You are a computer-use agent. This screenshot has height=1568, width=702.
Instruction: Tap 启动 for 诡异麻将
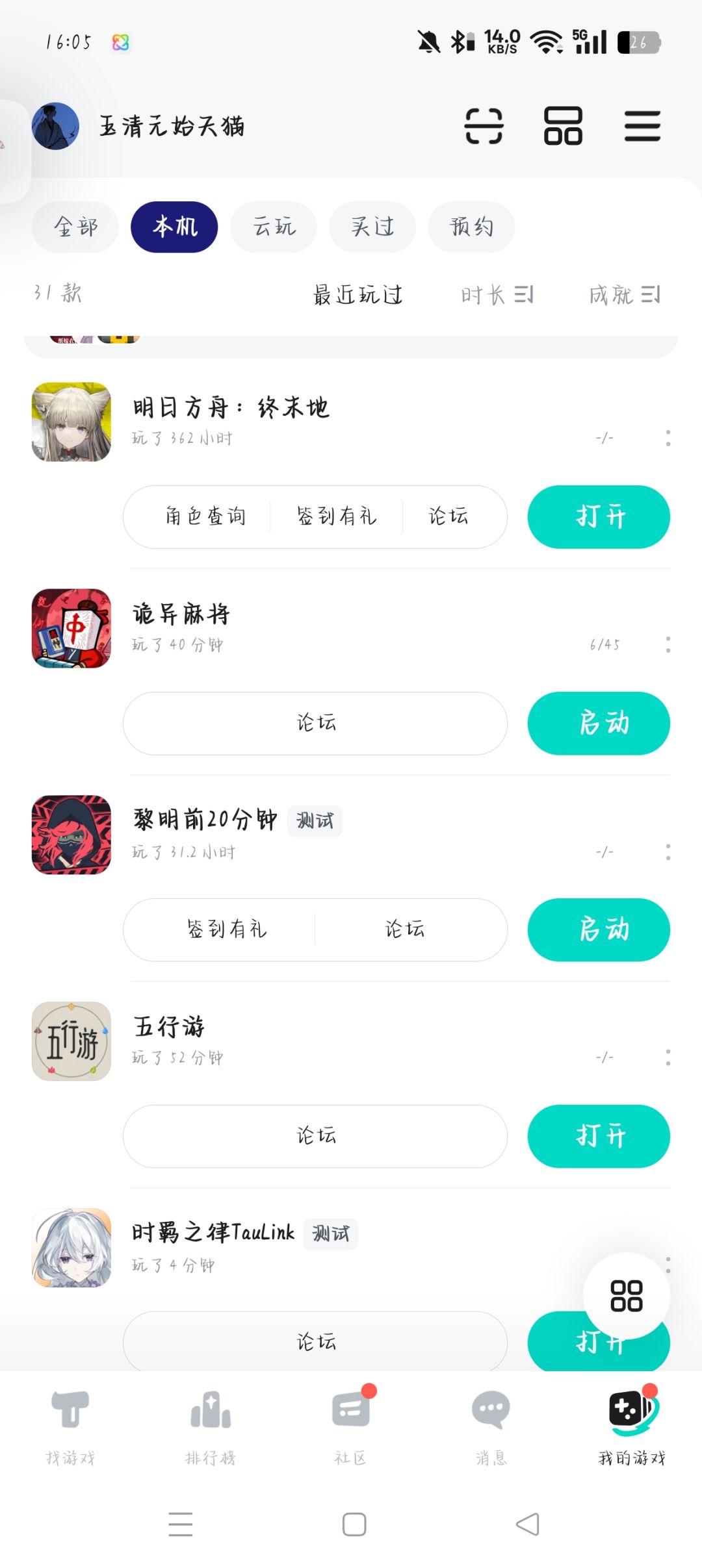[x=599, y=724]
